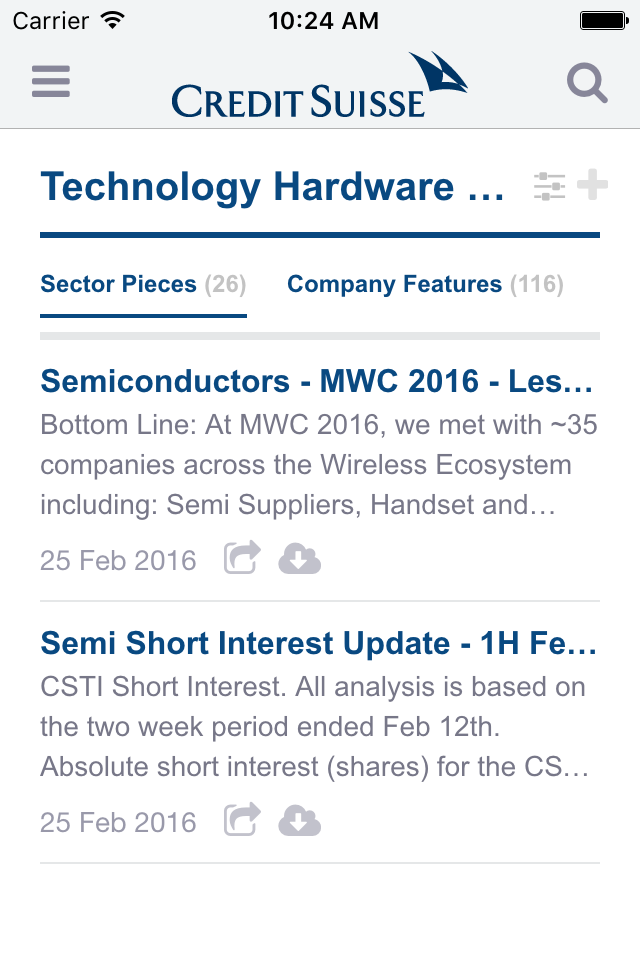This screenshot has width=640, height=960.
Task: Open the Semiconductors - MWC 2016 article
Action: tap(317, 381)
